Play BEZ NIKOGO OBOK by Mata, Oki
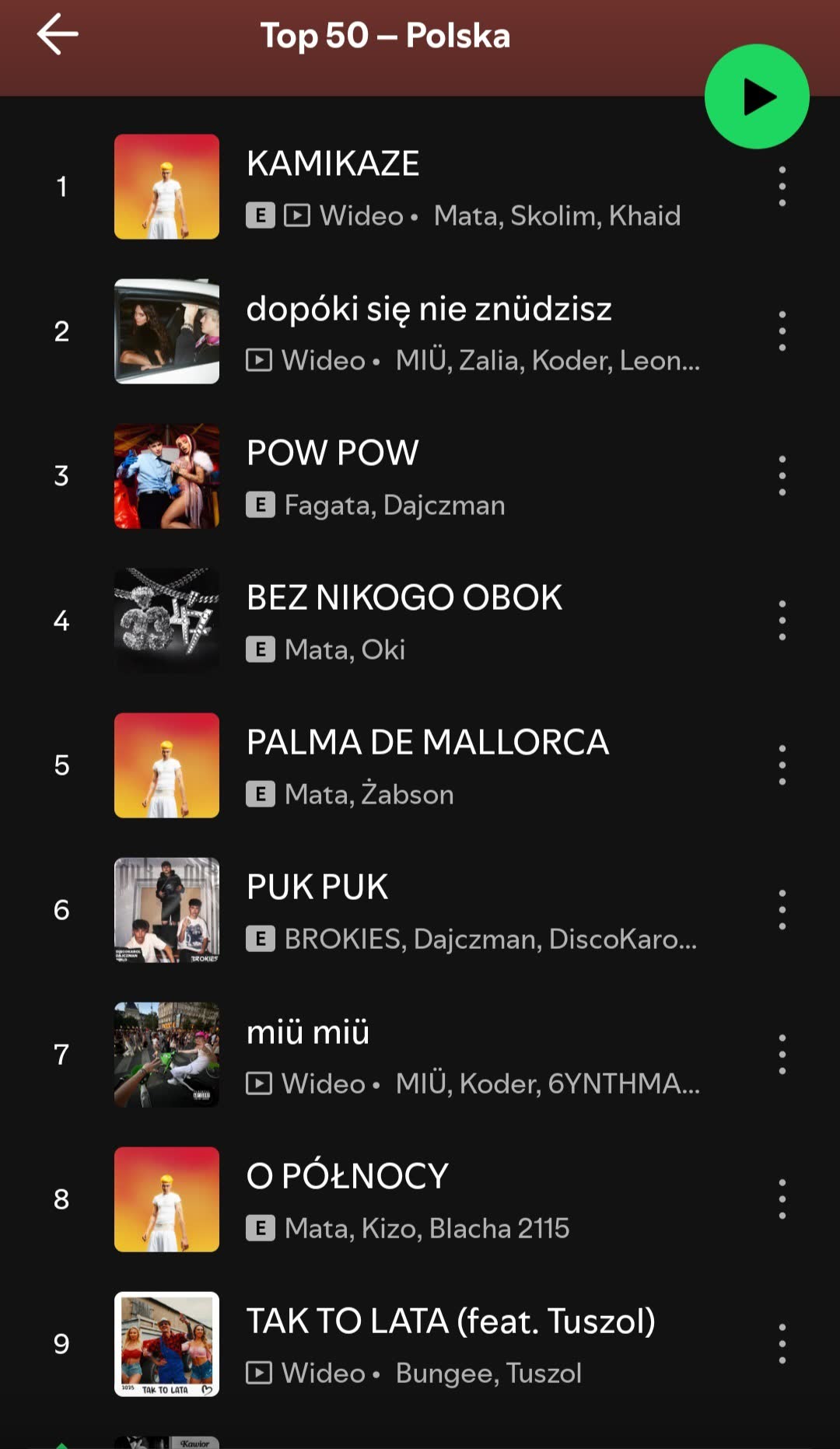This screenshot has height=1449, width=840. click(x=404, y=598)
